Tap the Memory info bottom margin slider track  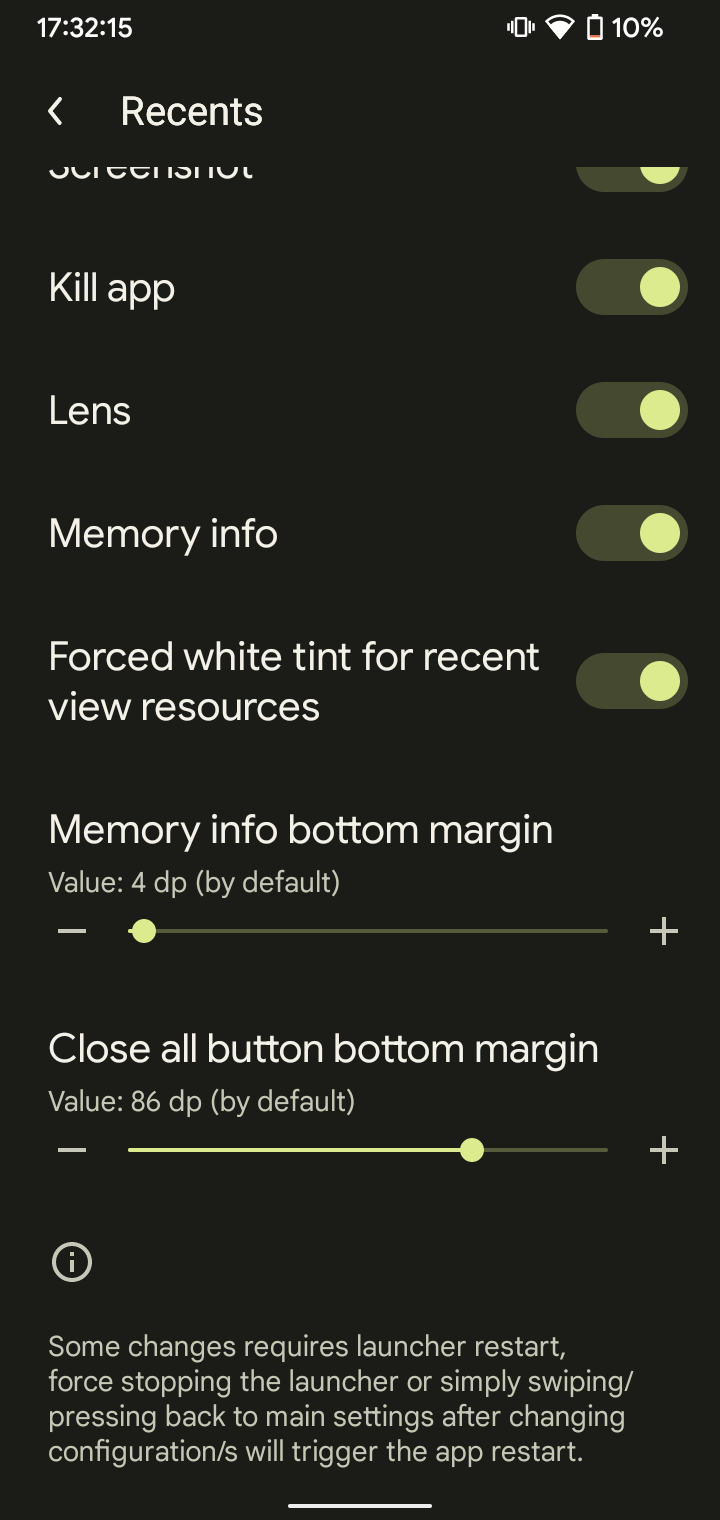point(368,932)
